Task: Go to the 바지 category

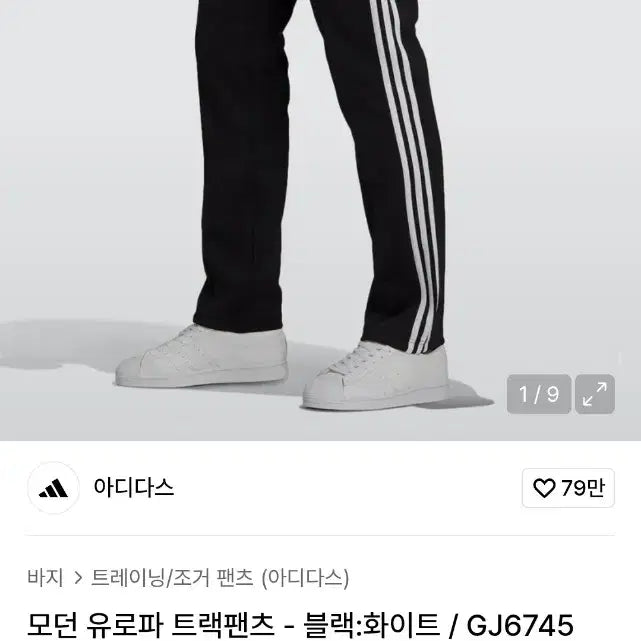Action: 45,577
